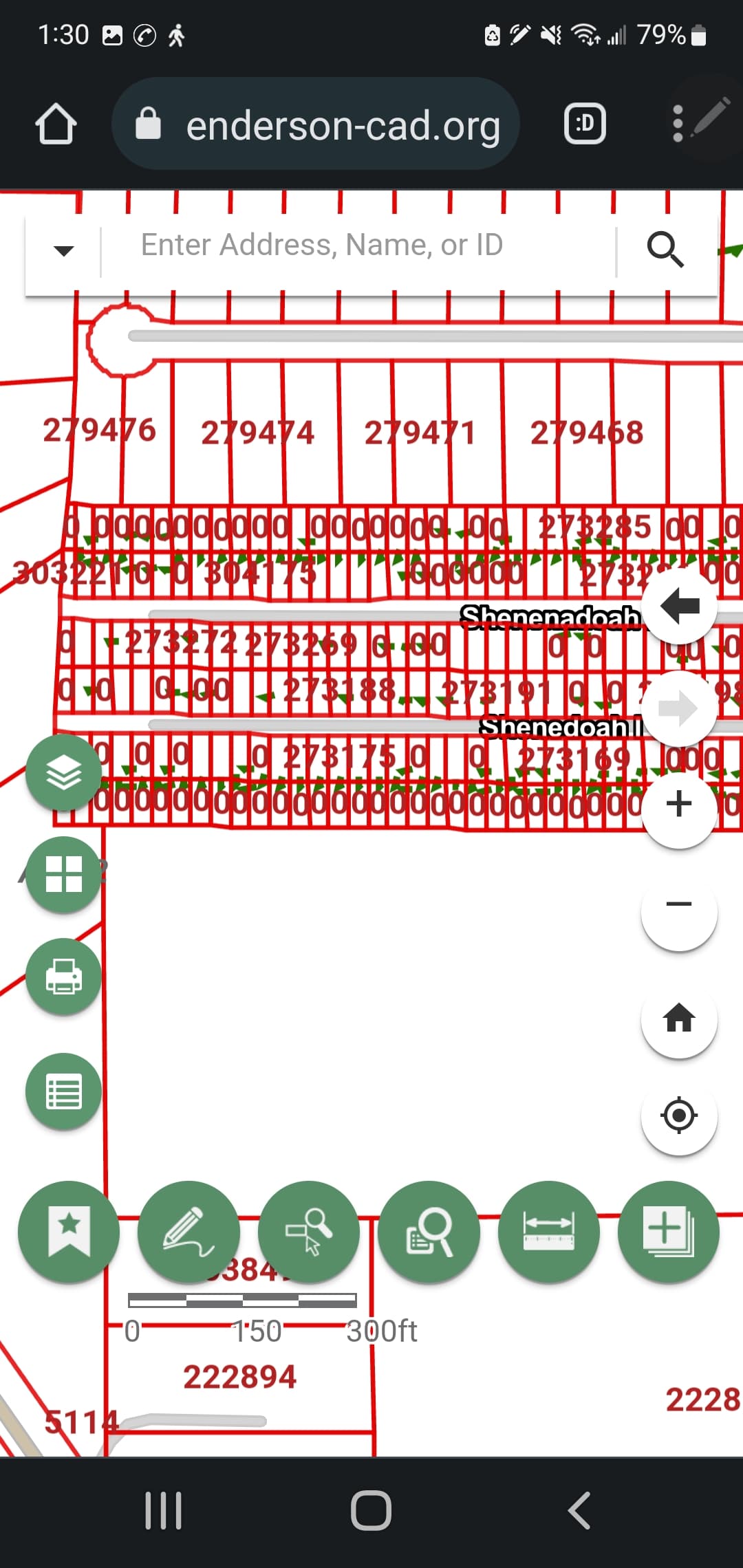743x1568 pixels.
Task: Print the current map view
Action: pyautogui.click(x=63, y=976)
